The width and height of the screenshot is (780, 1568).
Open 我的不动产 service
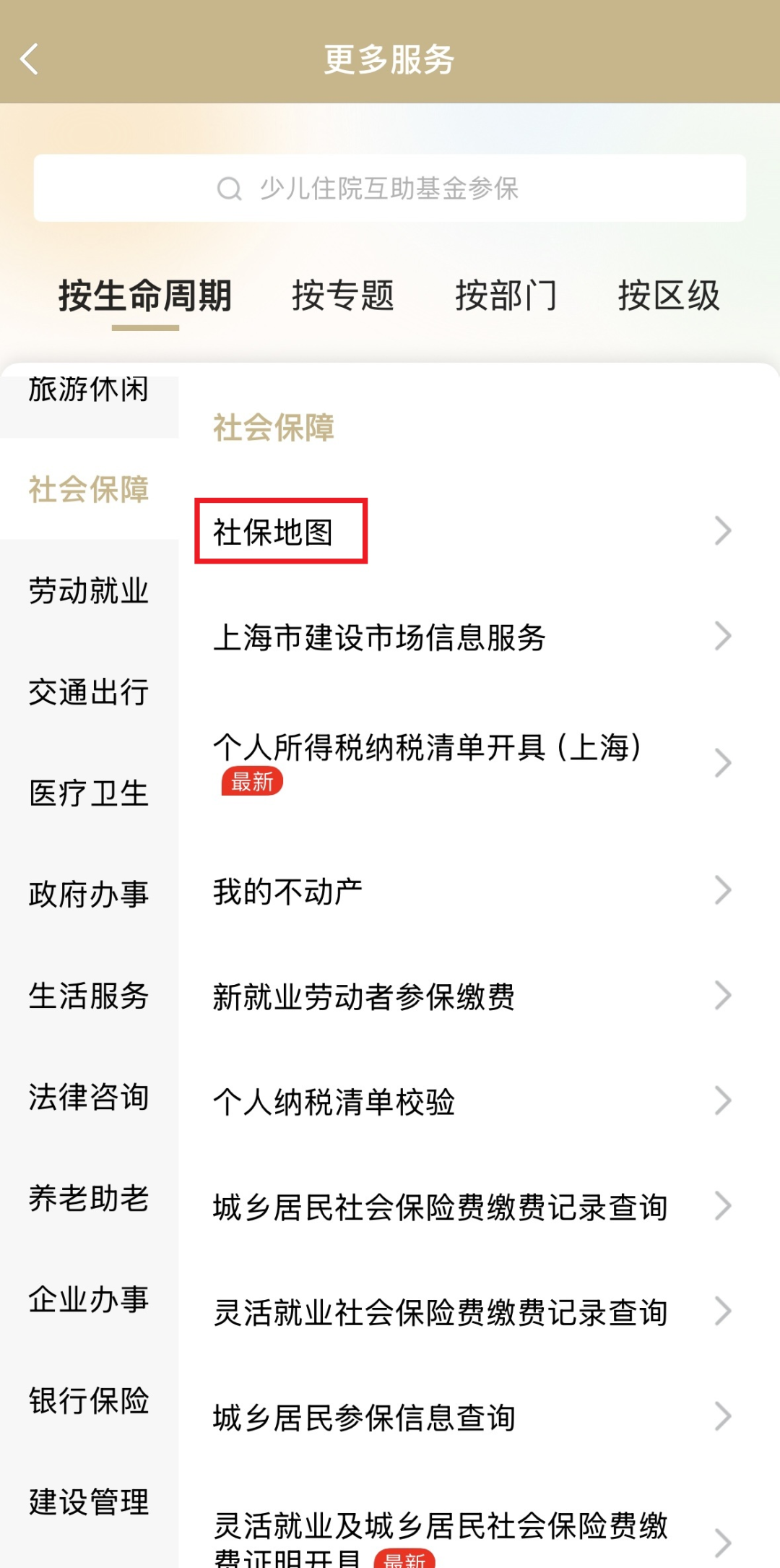click(x=288, y=892)
